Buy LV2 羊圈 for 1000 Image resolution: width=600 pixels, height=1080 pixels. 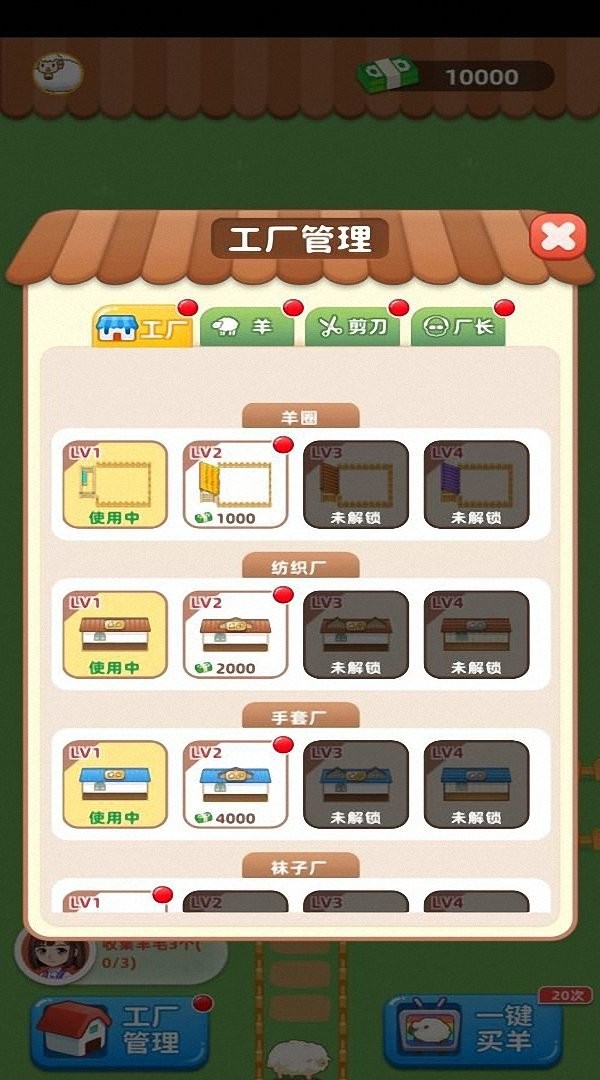coord(235,484)
